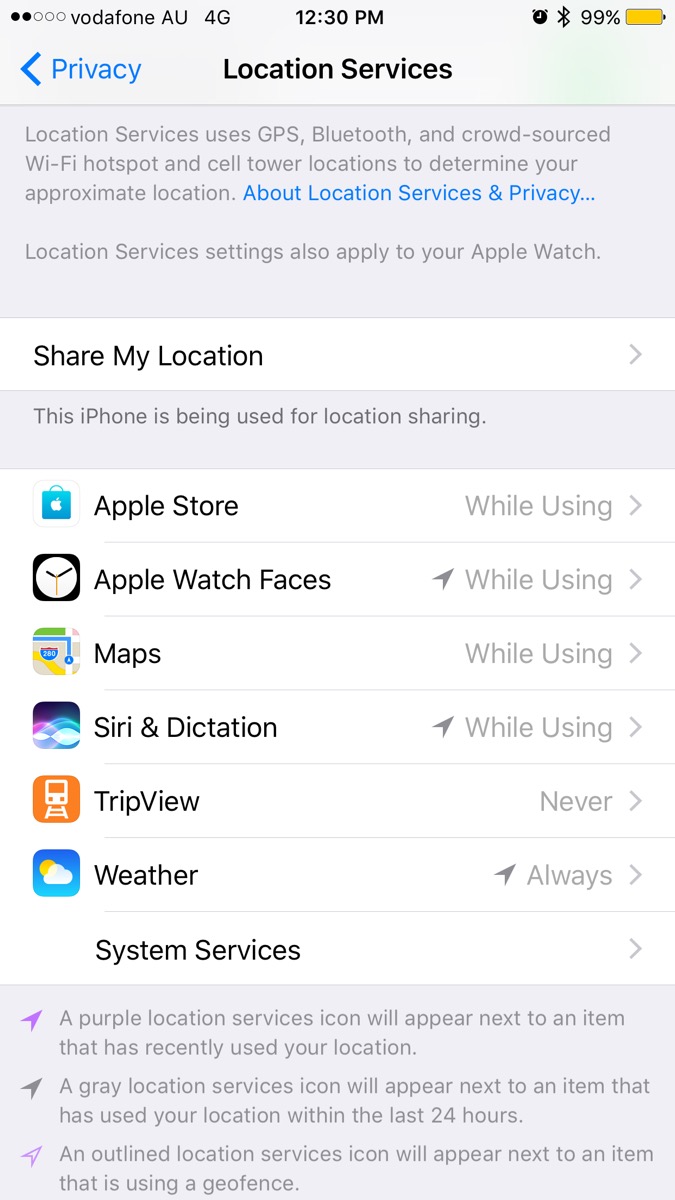Go back to Privacy settings
675x1200 pixels.
click(81, 69)
